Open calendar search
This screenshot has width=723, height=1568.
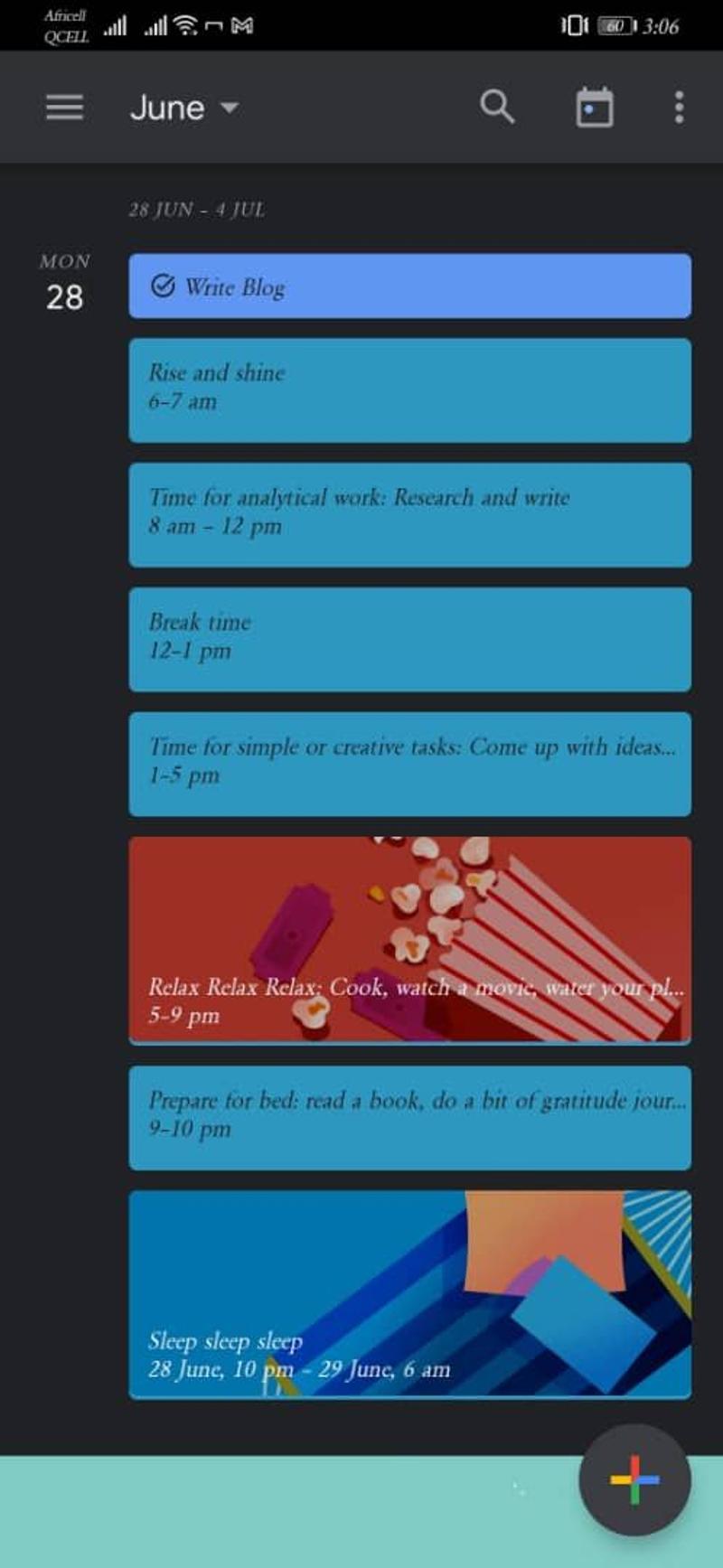[497, 107]
